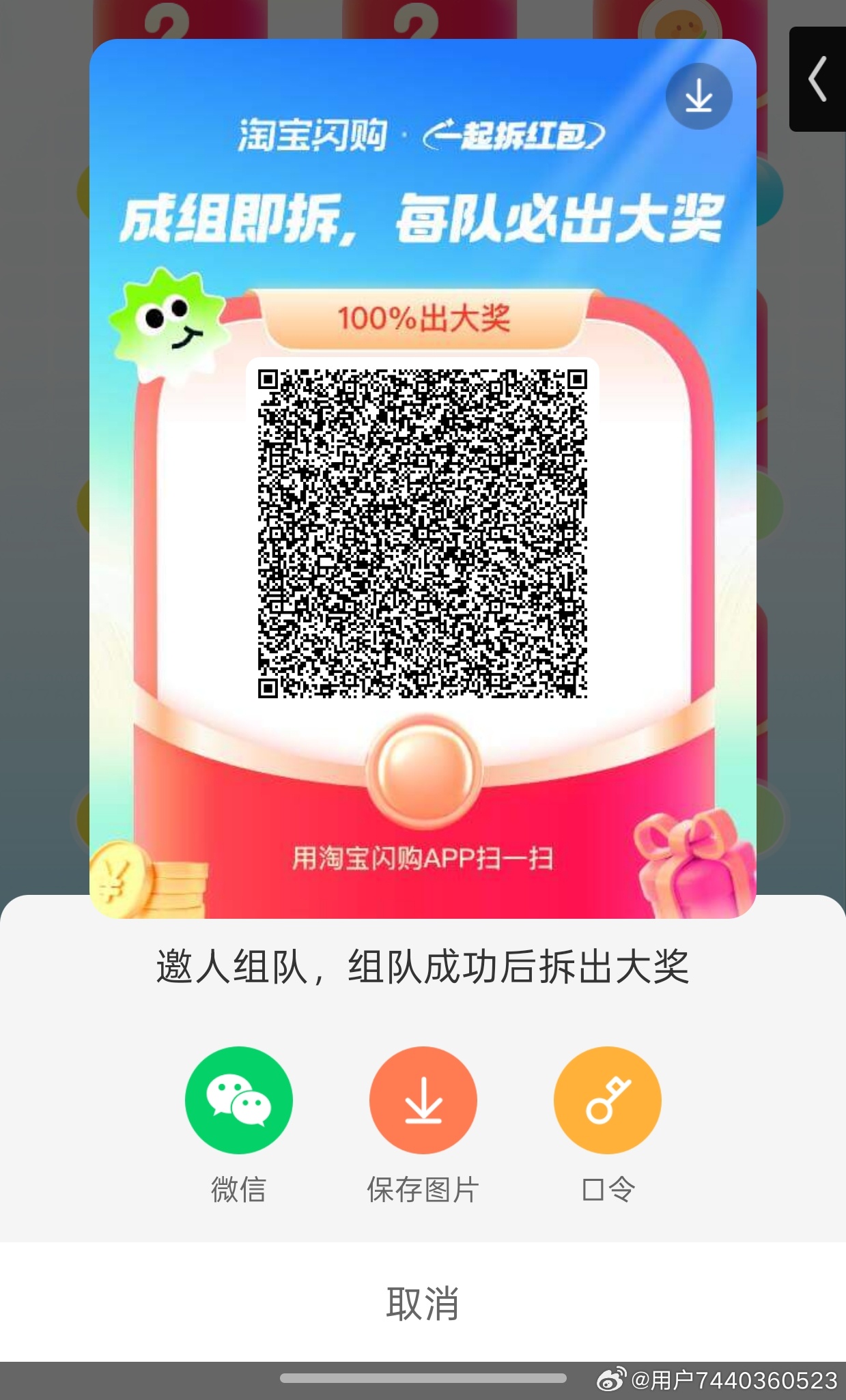Copy the invite 口令
Viewport: 846px width, 1400px height.
coord(607,1100)
